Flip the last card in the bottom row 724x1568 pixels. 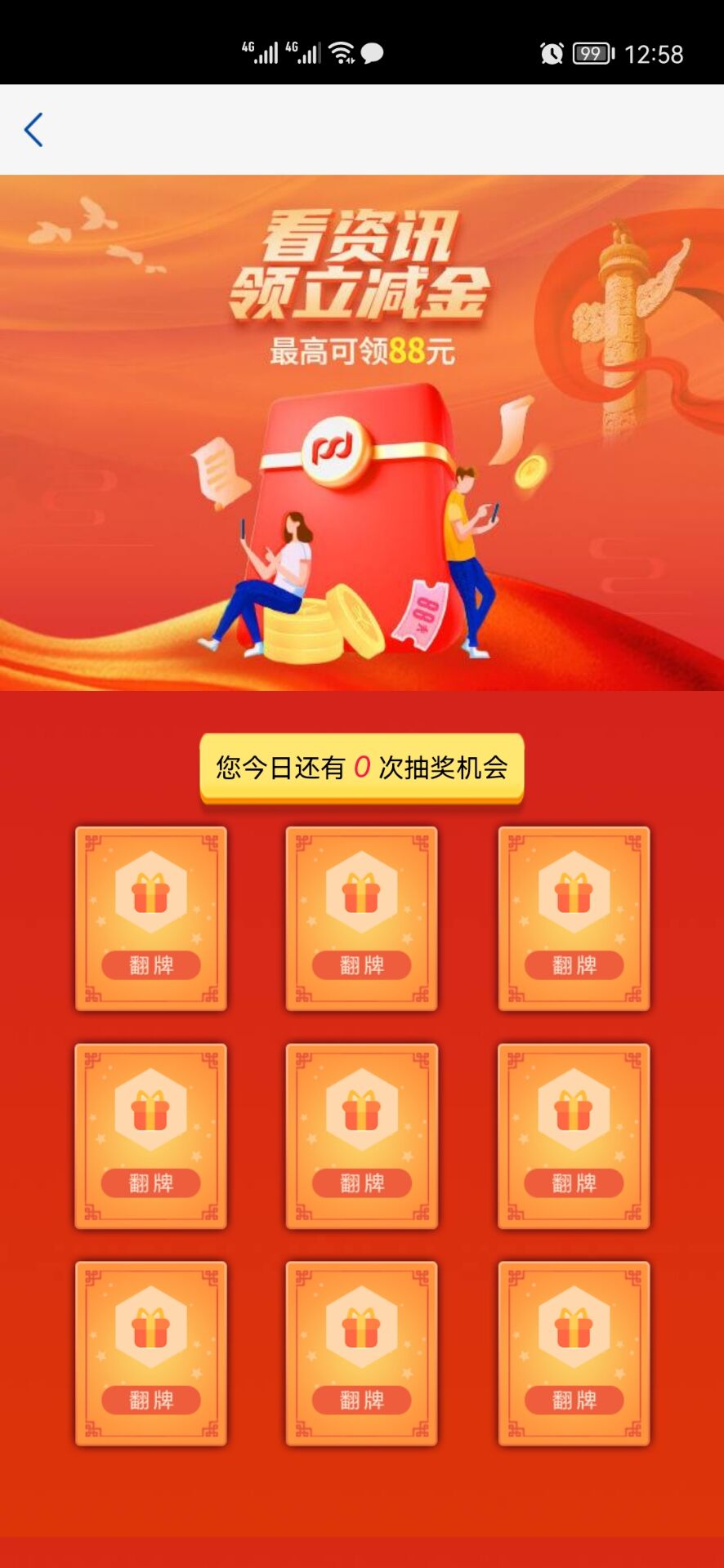574,1399
